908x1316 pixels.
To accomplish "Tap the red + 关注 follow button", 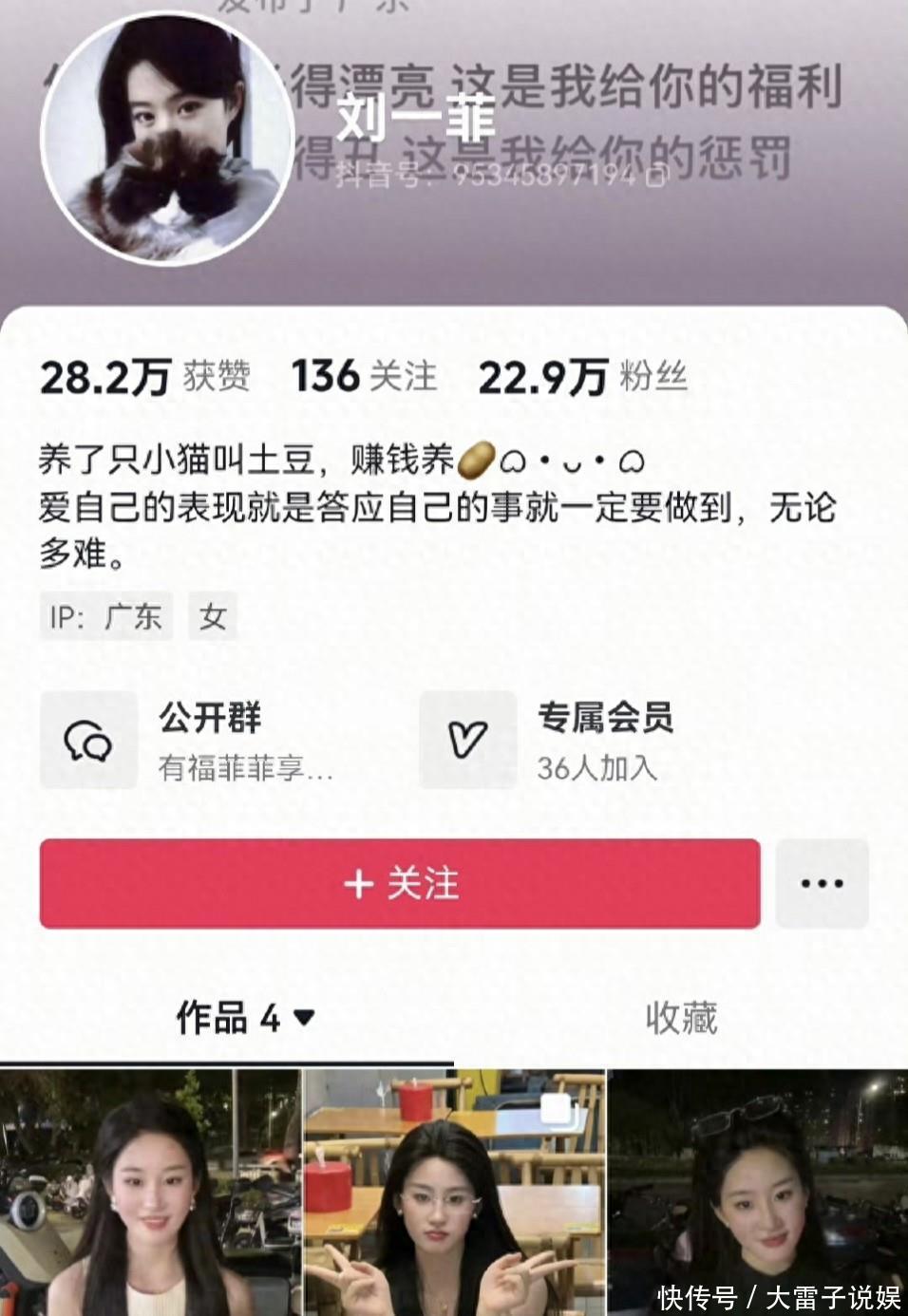I will tap(400, 884).
